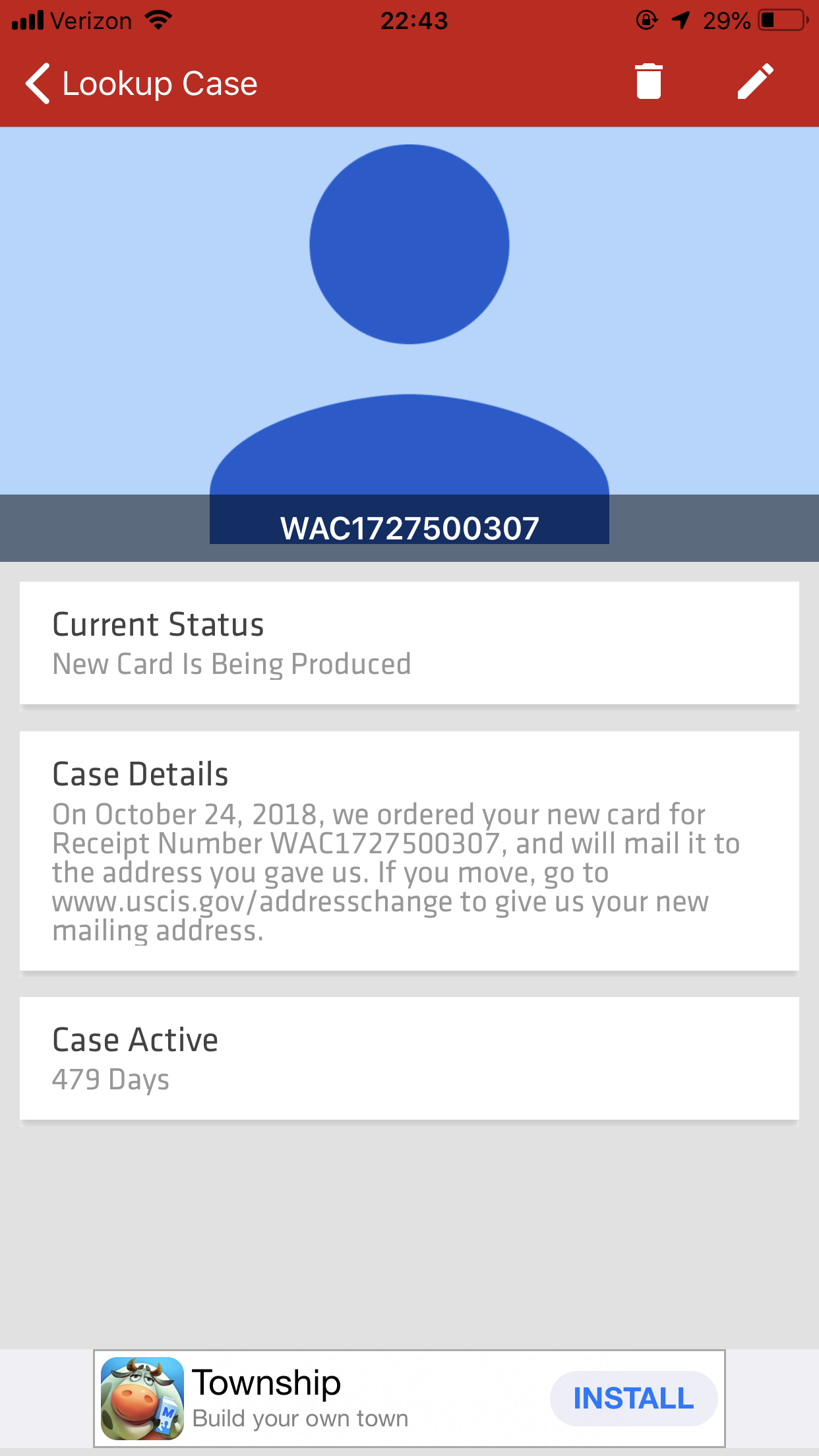Edit the case with pencil icon

point(755,82)
